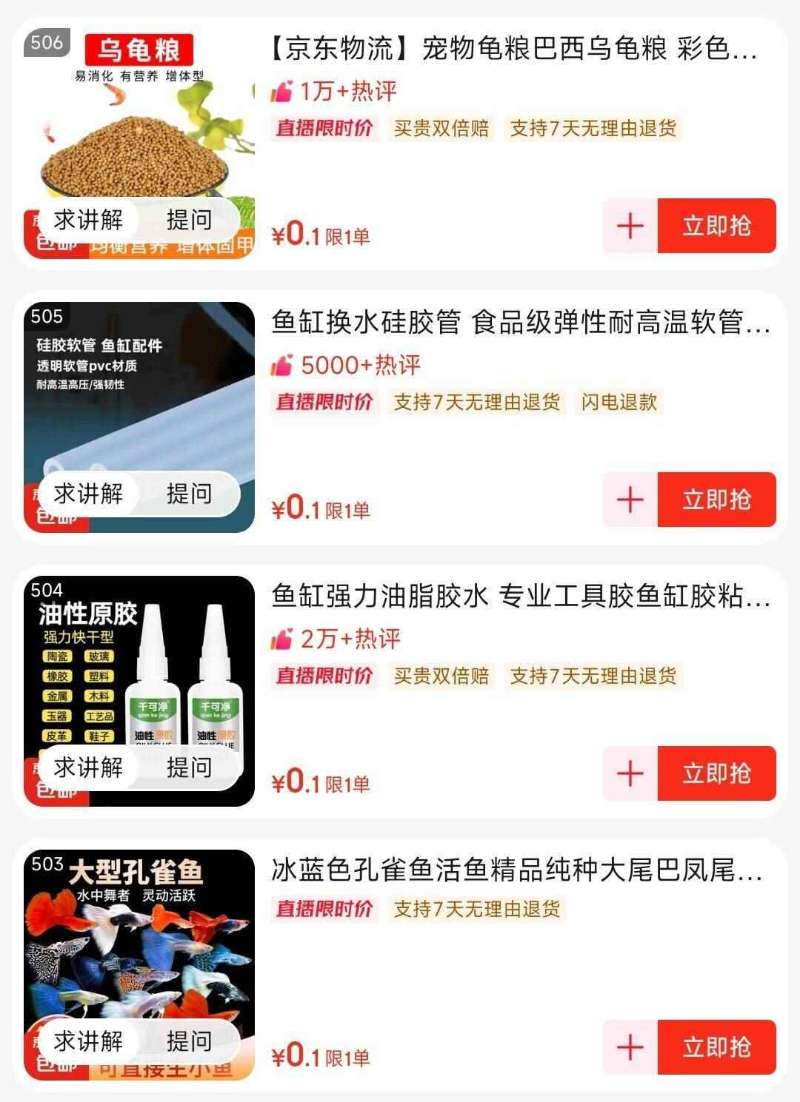
Task: Tap the plus icon for the glue product
Action: tap(629, 774)
